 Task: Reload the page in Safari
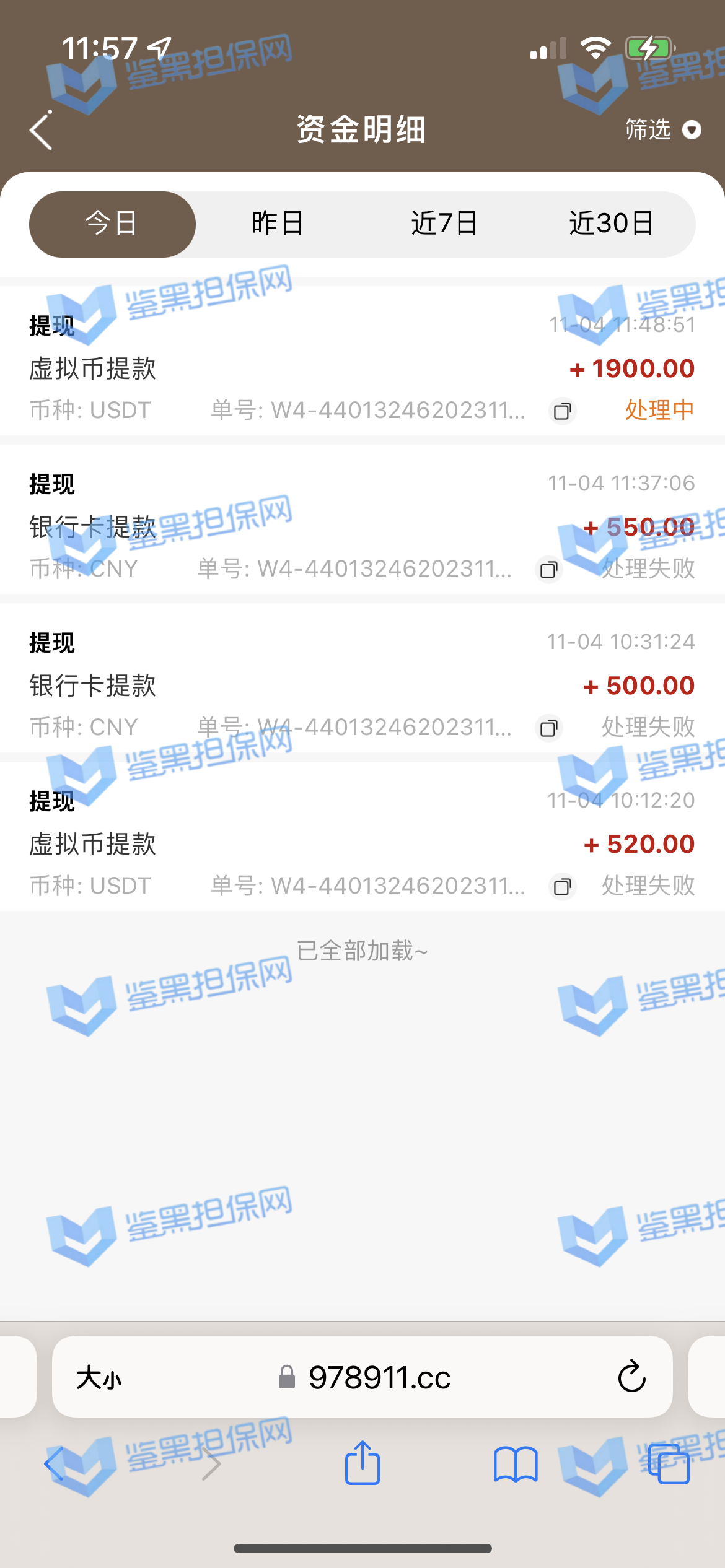pos(631,1377)
